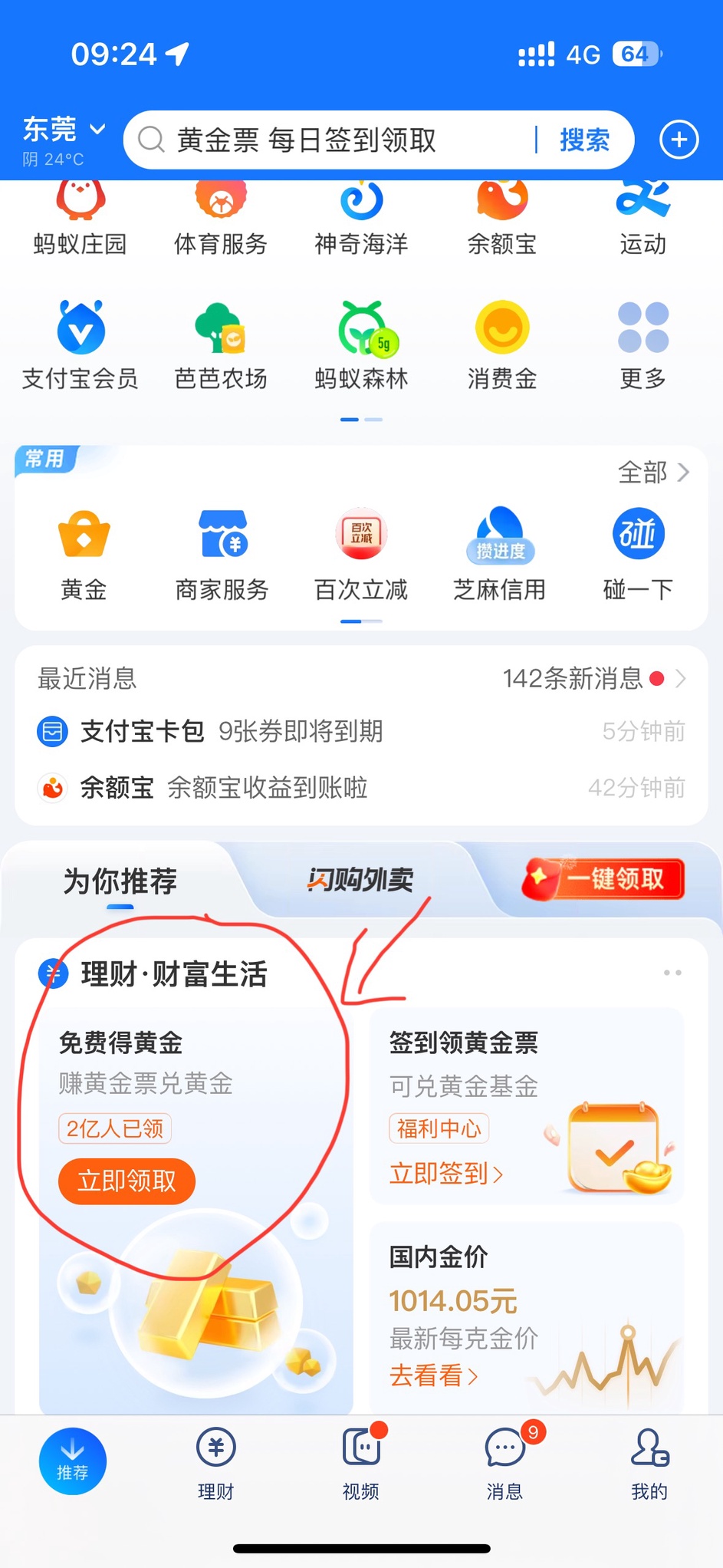Open 支付宝会员 membership
The width and height of the screenshot is (723, 1568).
click(x=81, y=345)
